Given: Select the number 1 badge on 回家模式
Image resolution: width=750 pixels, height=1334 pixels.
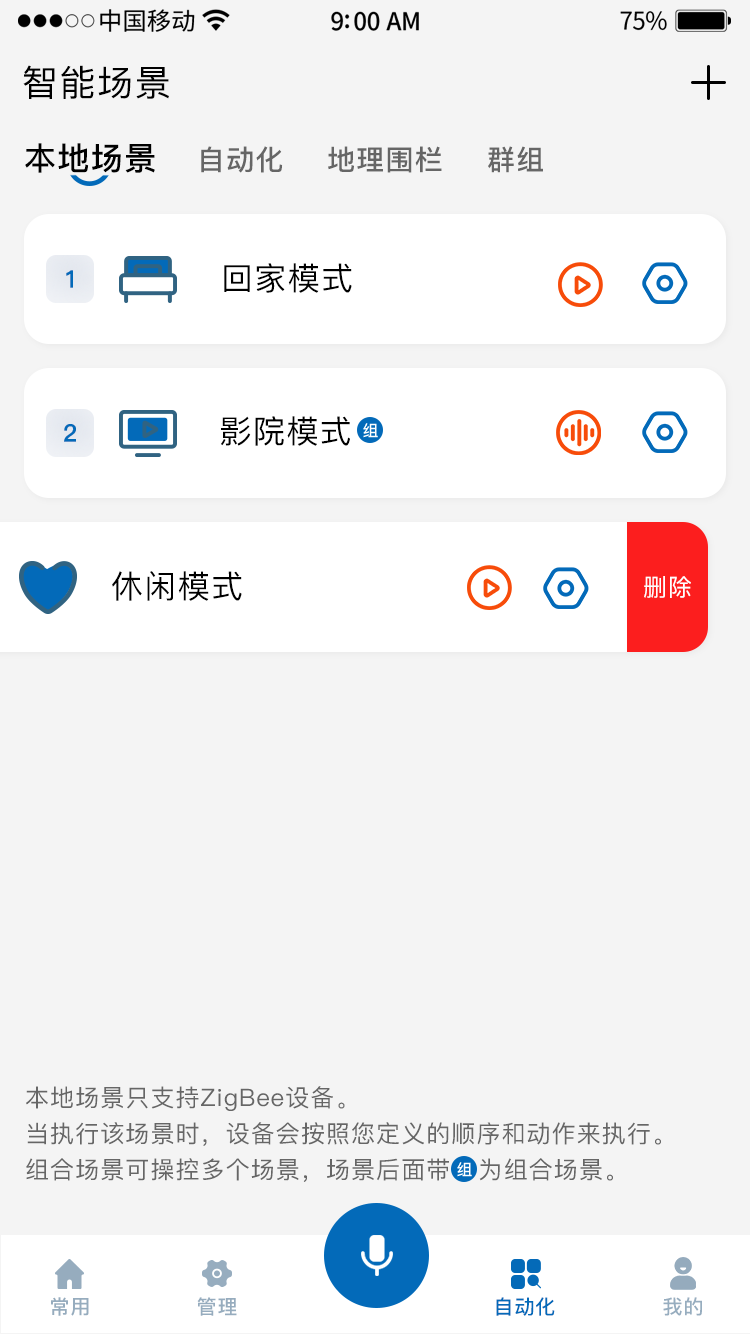Looking at the screenshot, I should pyautogui.click(x=69, y=279).
